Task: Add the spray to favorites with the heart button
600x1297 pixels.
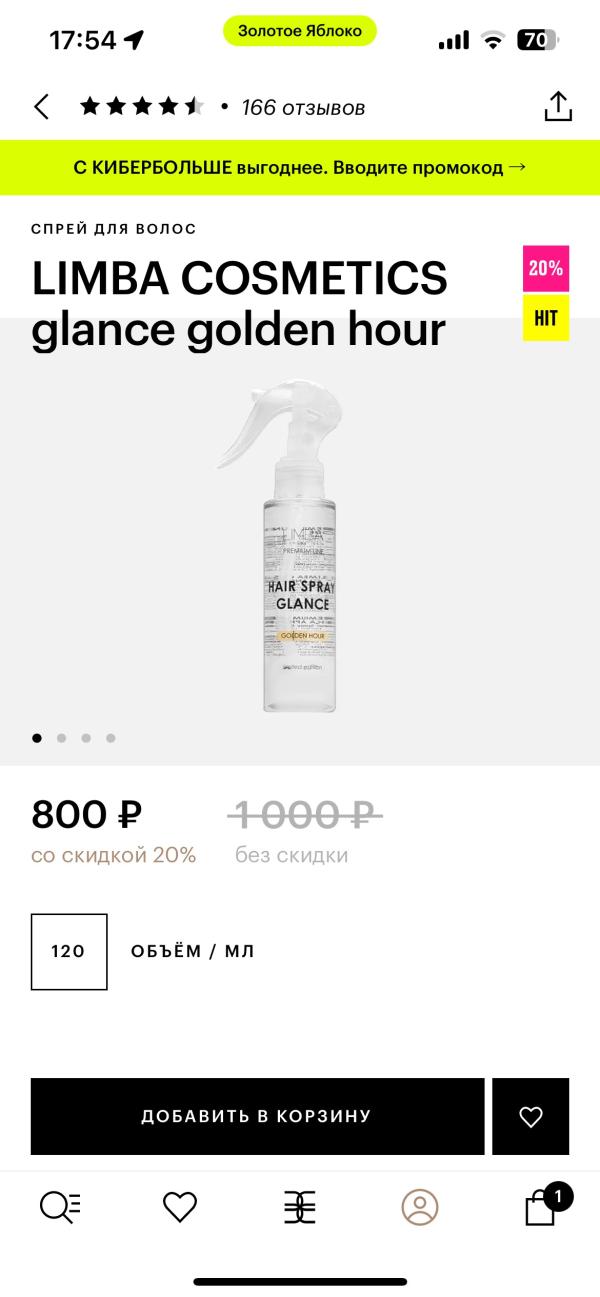Action: click(531, 1116)
